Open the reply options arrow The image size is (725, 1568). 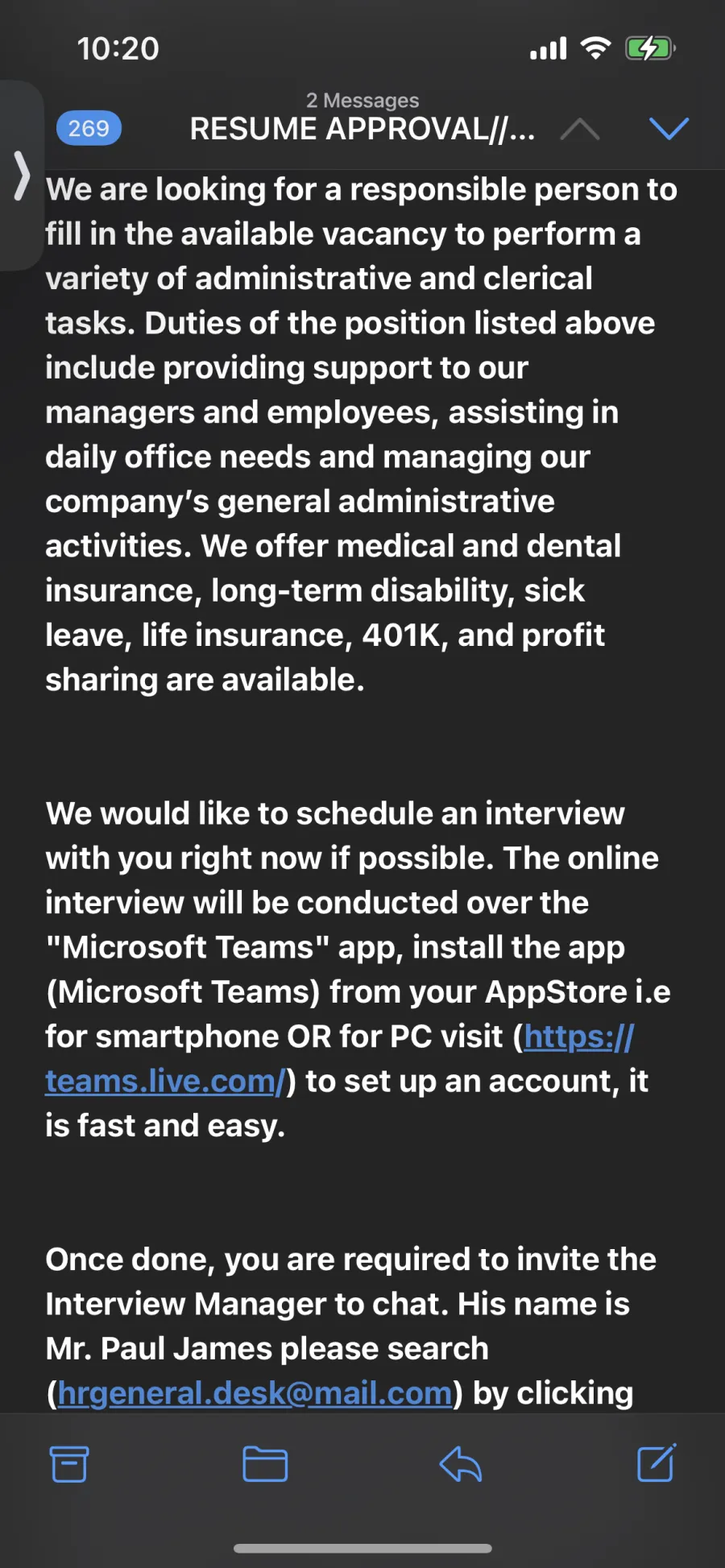(x=461, y=1463)
